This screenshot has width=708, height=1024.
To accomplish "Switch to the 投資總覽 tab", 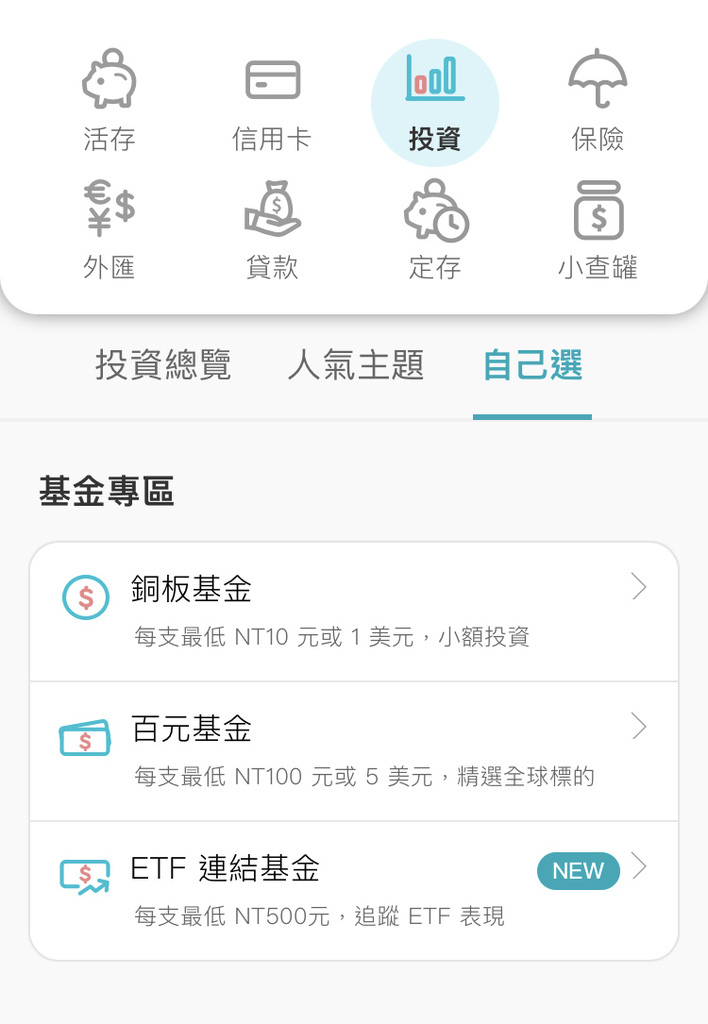I will click(x=163, y=366).
